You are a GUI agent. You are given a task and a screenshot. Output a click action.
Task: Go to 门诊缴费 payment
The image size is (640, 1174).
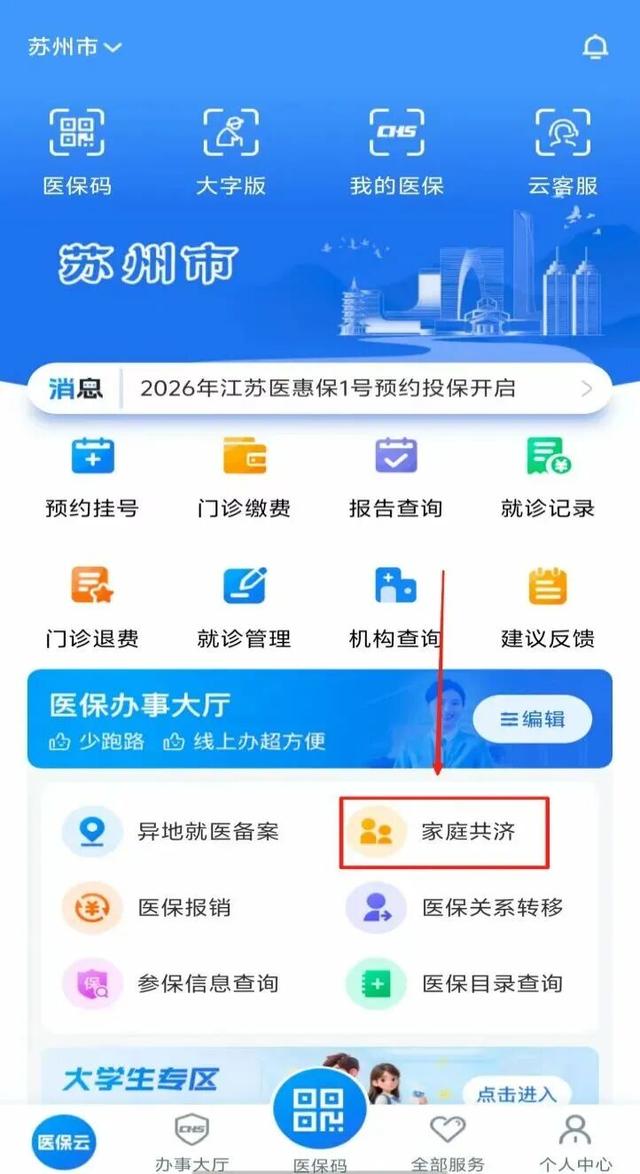[x=244, y=477]
